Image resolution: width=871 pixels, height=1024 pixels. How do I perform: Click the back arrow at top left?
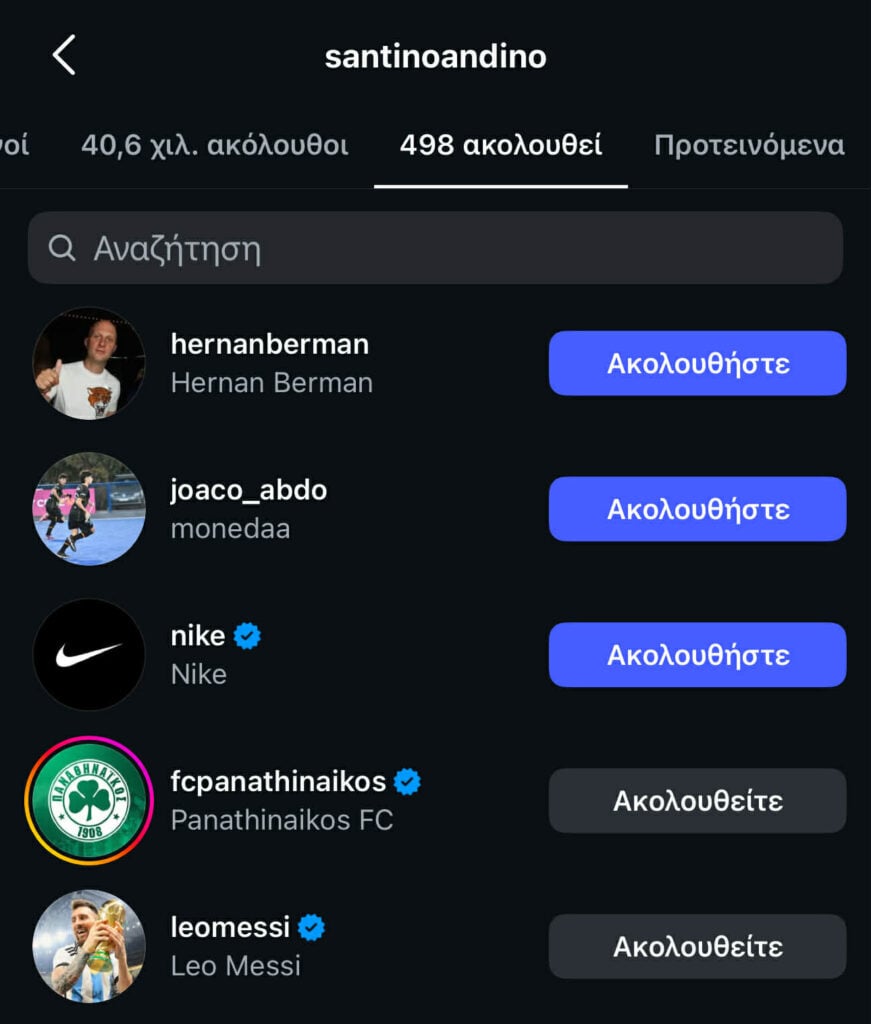tap(65, 56)
